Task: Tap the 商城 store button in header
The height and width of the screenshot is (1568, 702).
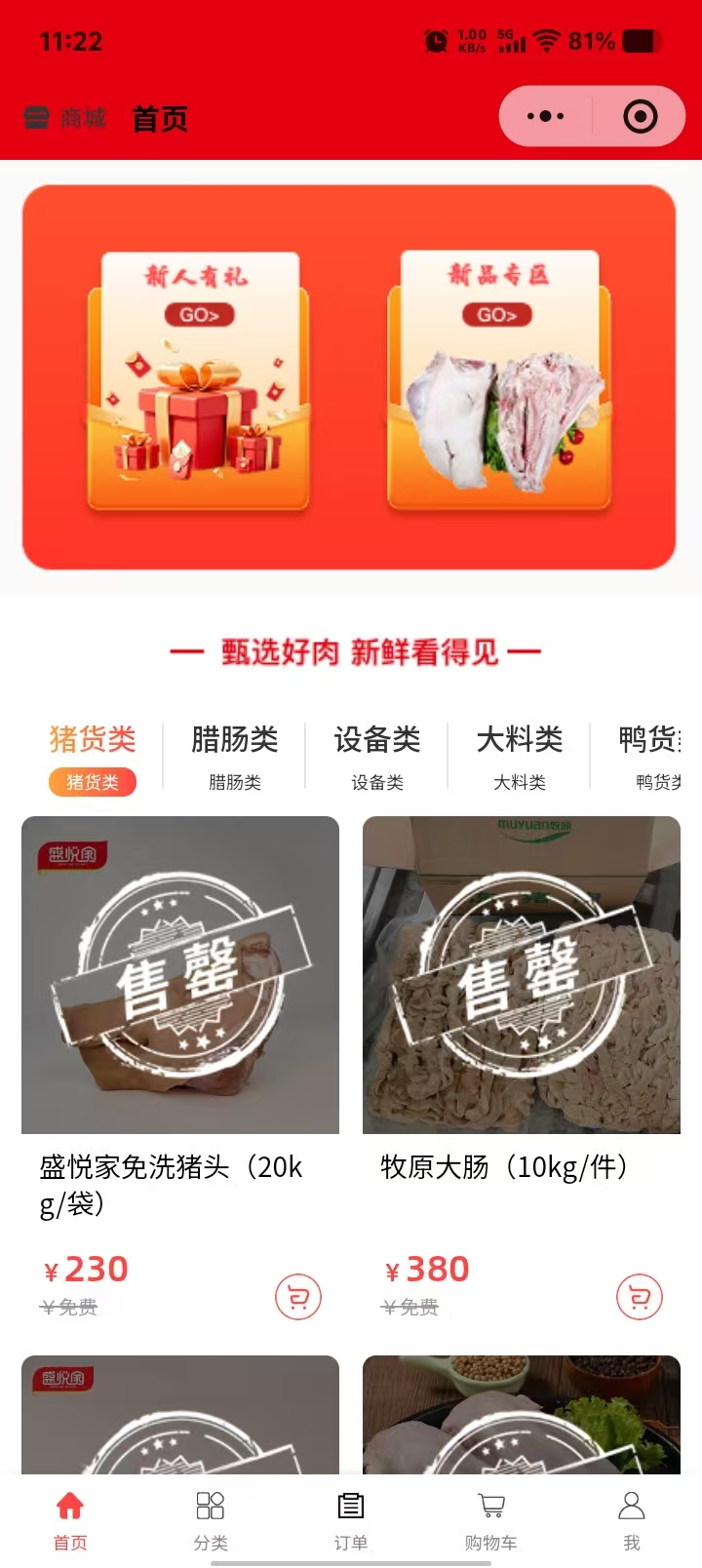Action: [x=65, y=118]
